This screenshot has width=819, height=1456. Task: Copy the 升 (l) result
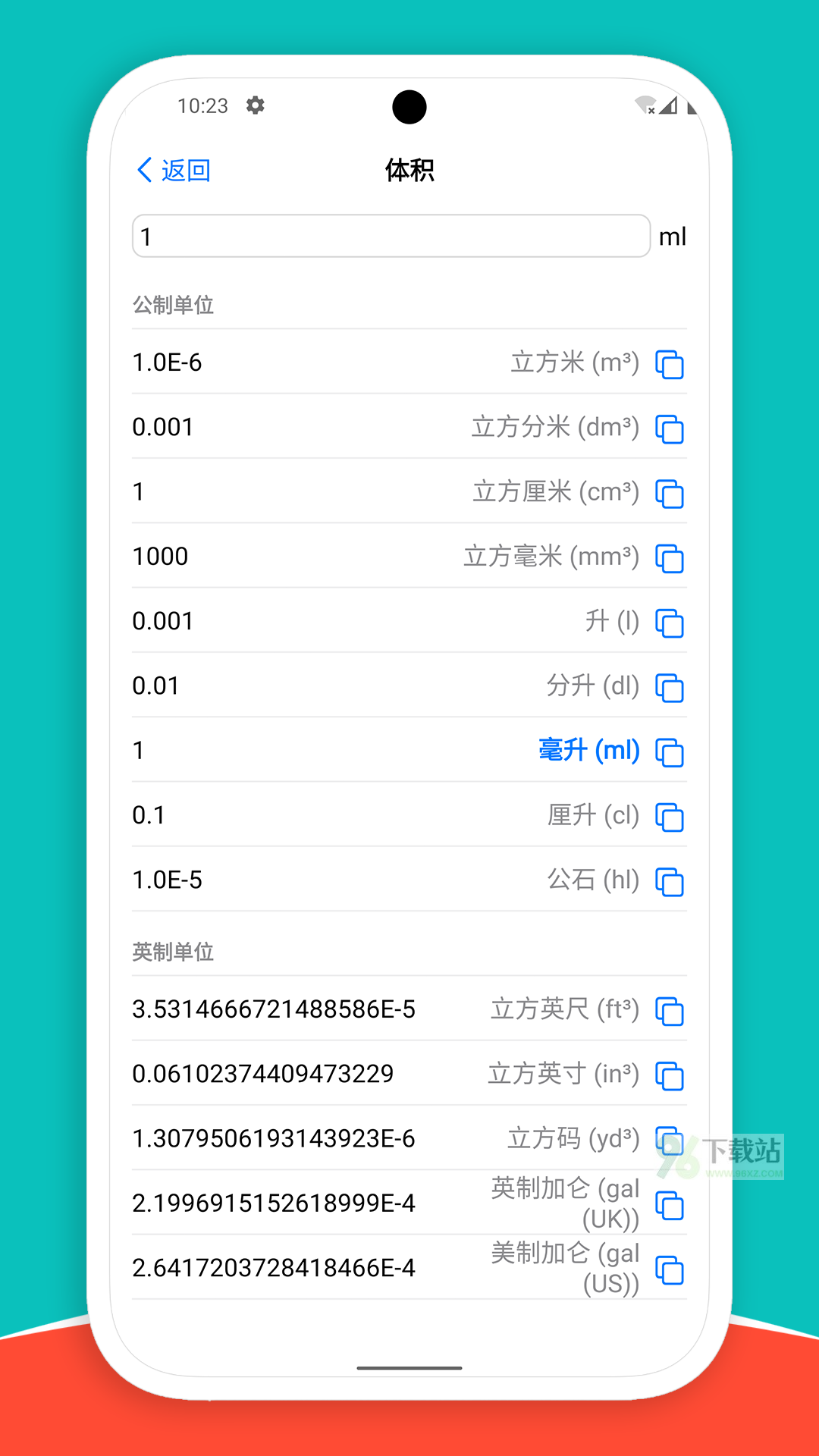(x=670, y=623)
